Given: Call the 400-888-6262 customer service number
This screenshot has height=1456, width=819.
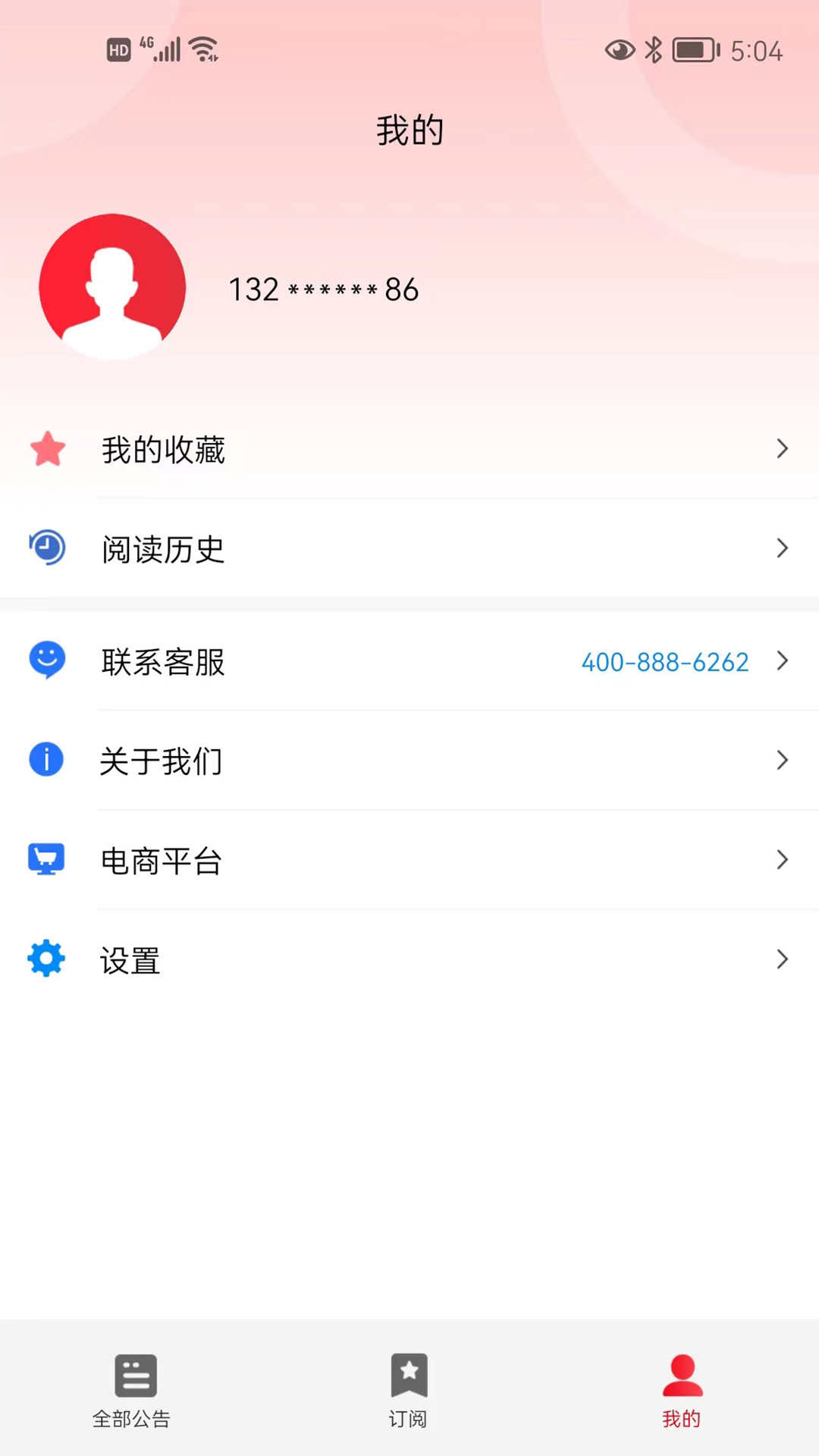Looking at the screenshot, I should [664, 661].
